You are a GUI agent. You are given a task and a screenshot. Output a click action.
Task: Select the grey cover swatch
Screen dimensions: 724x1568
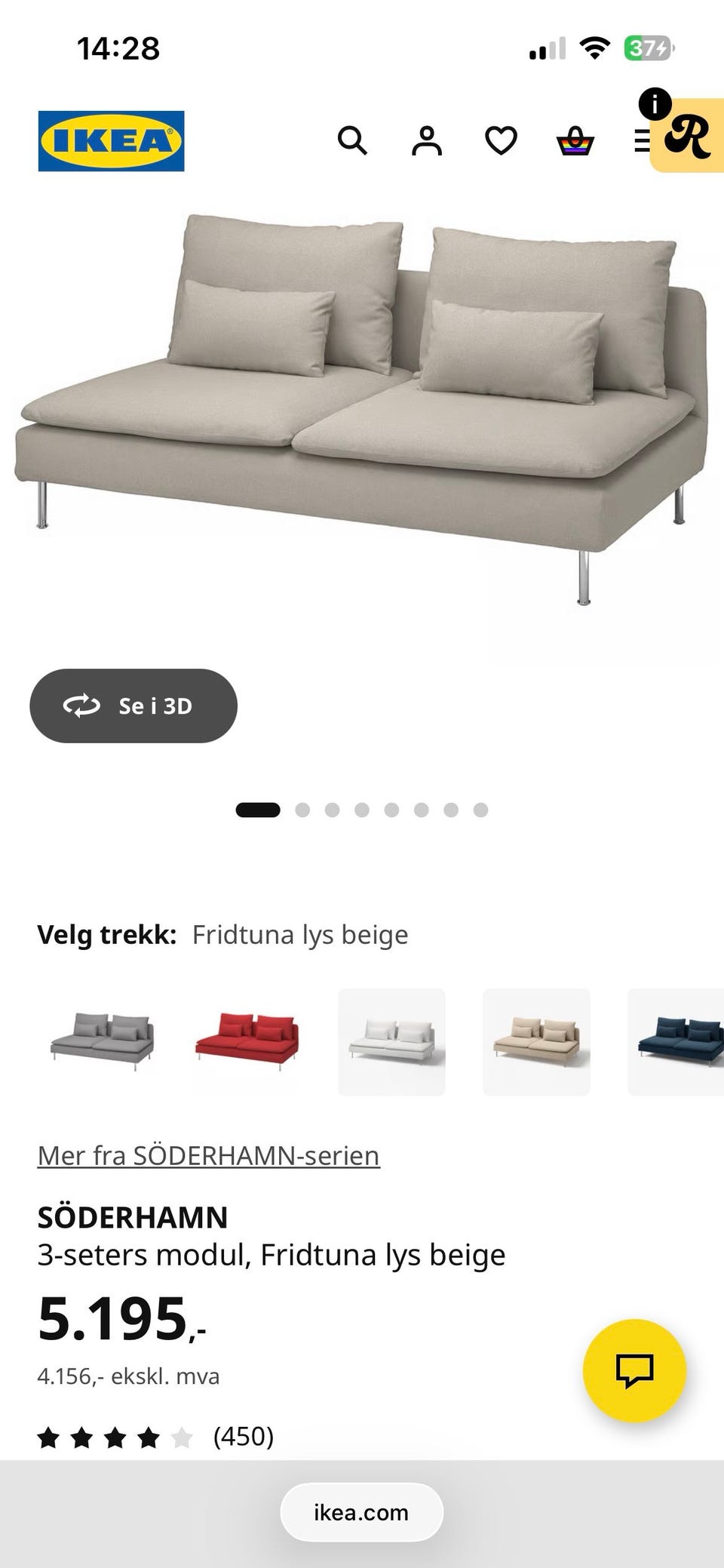(102, 1042)
